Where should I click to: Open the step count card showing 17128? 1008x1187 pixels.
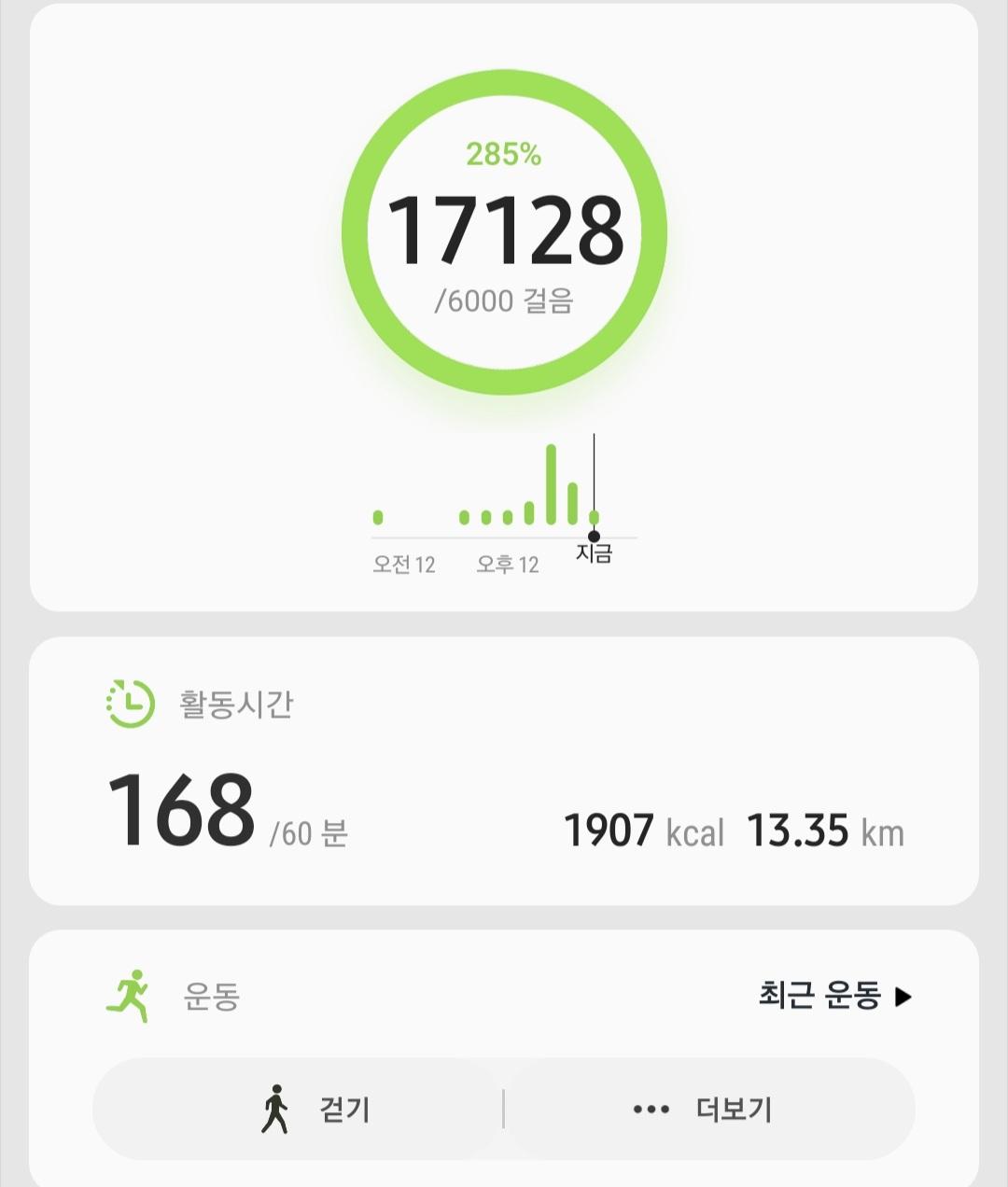pos(504,233)
